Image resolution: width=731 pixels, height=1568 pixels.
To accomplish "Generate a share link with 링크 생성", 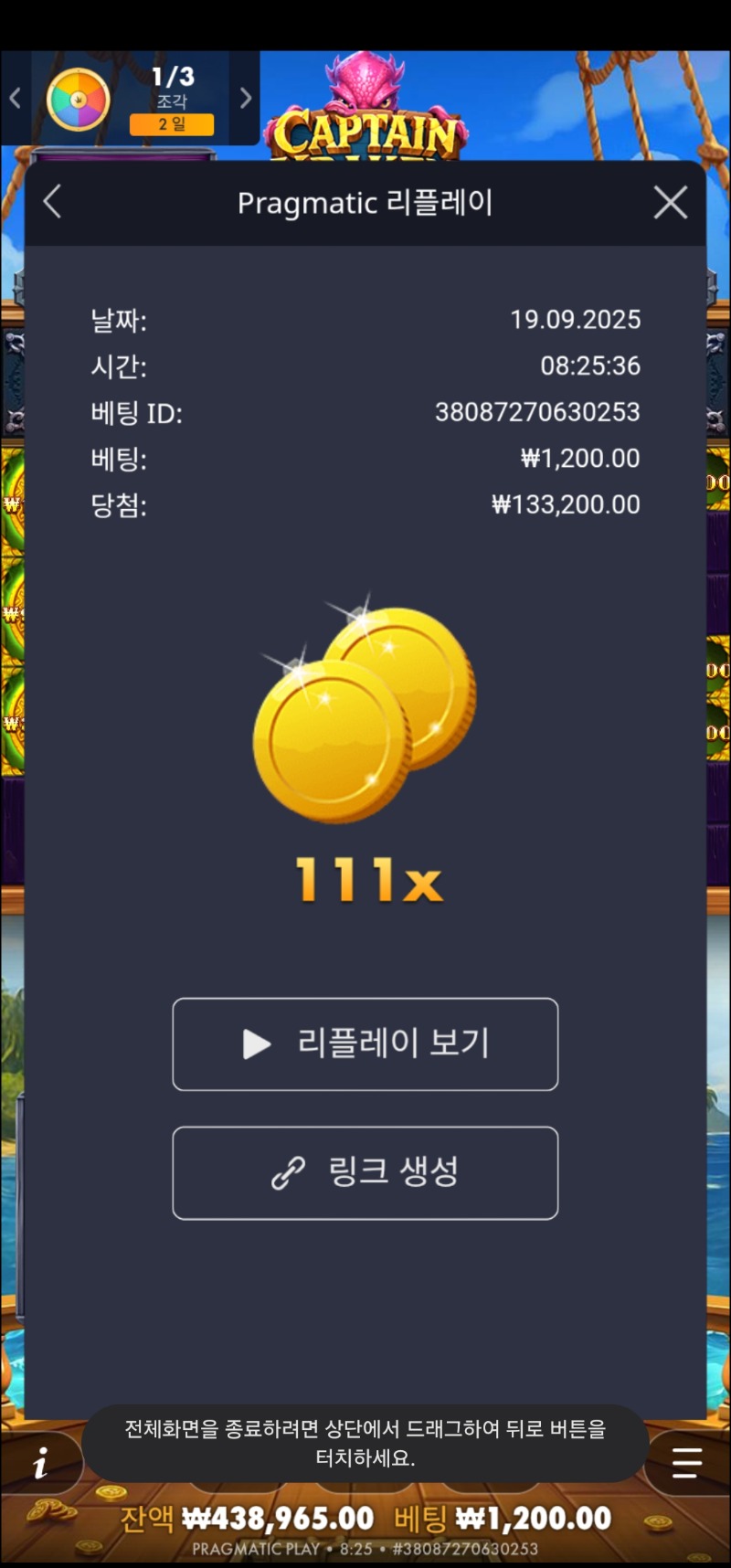I will click(x=365, y=1172).
